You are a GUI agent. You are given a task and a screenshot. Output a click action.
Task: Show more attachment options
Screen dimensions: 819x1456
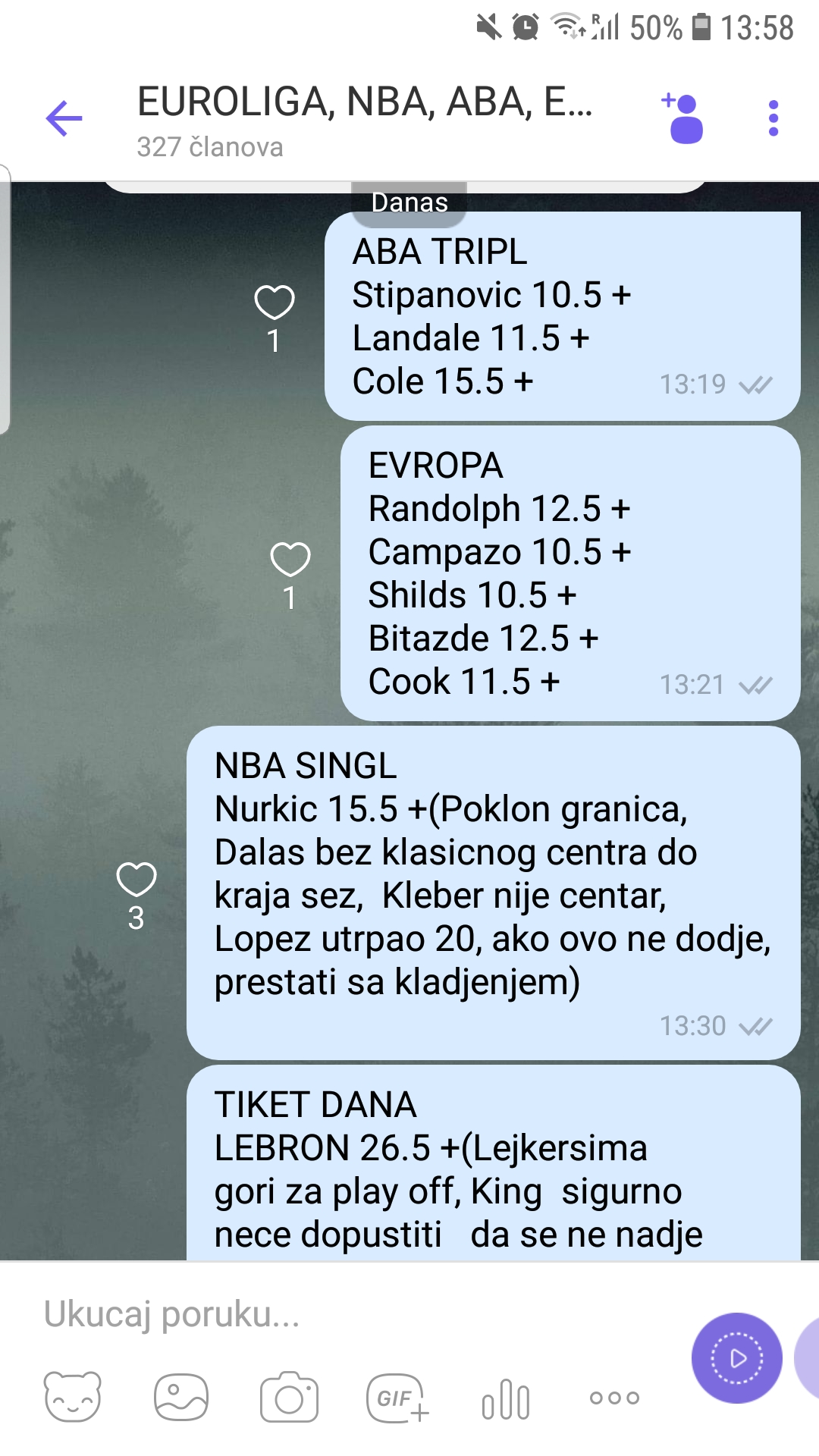pos(614,1398)
